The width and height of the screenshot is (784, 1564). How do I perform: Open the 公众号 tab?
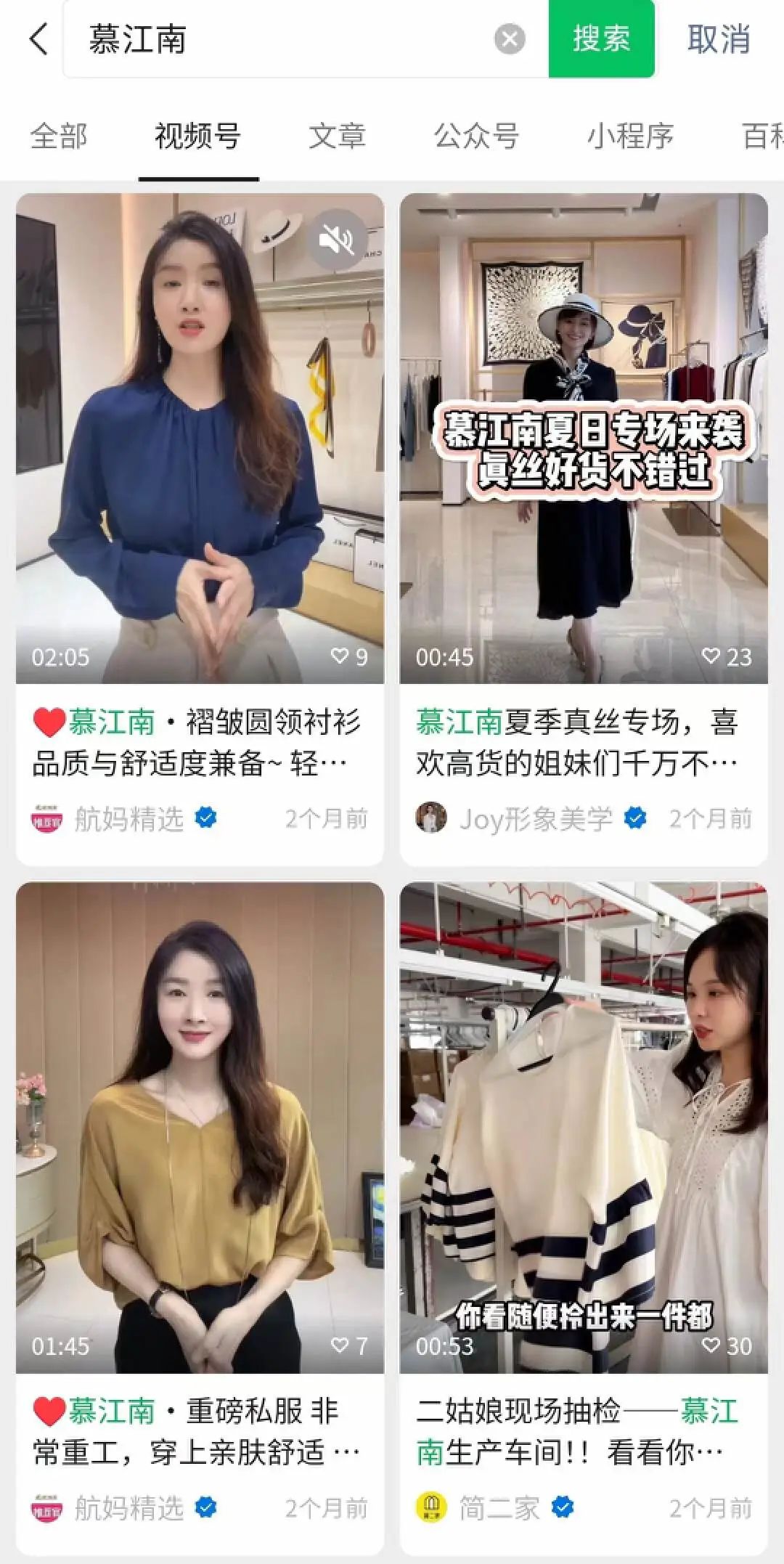477,136
